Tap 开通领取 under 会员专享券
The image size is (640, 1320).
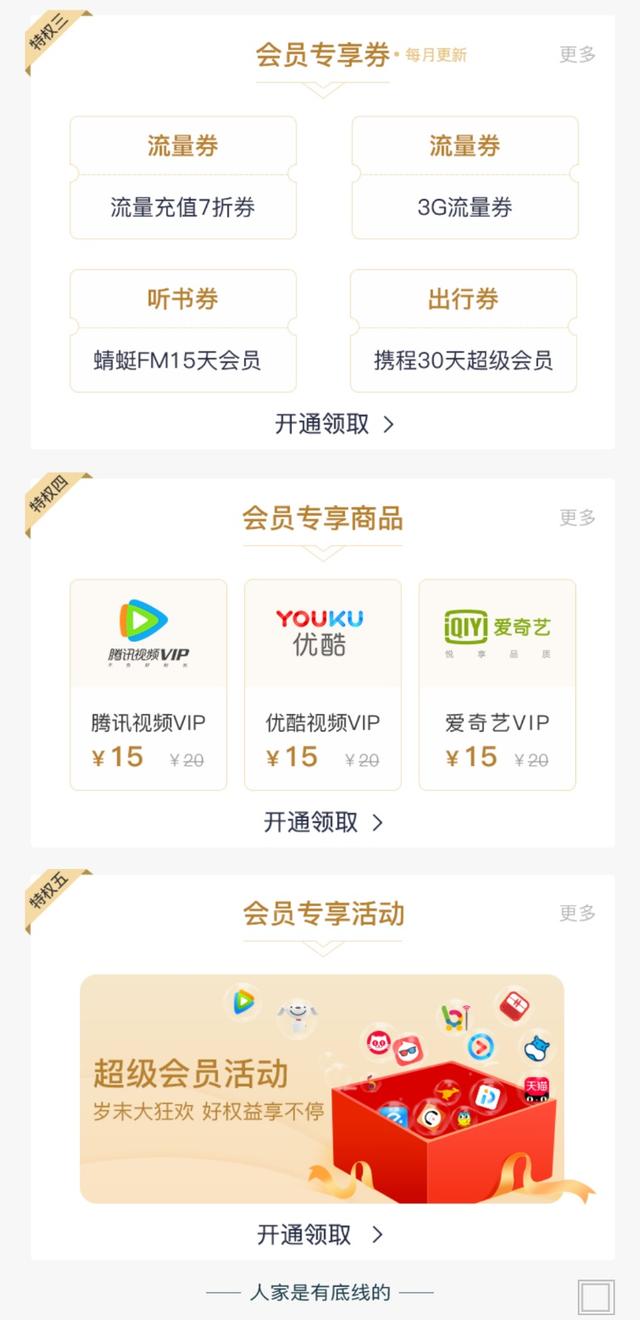click(334, 424)
